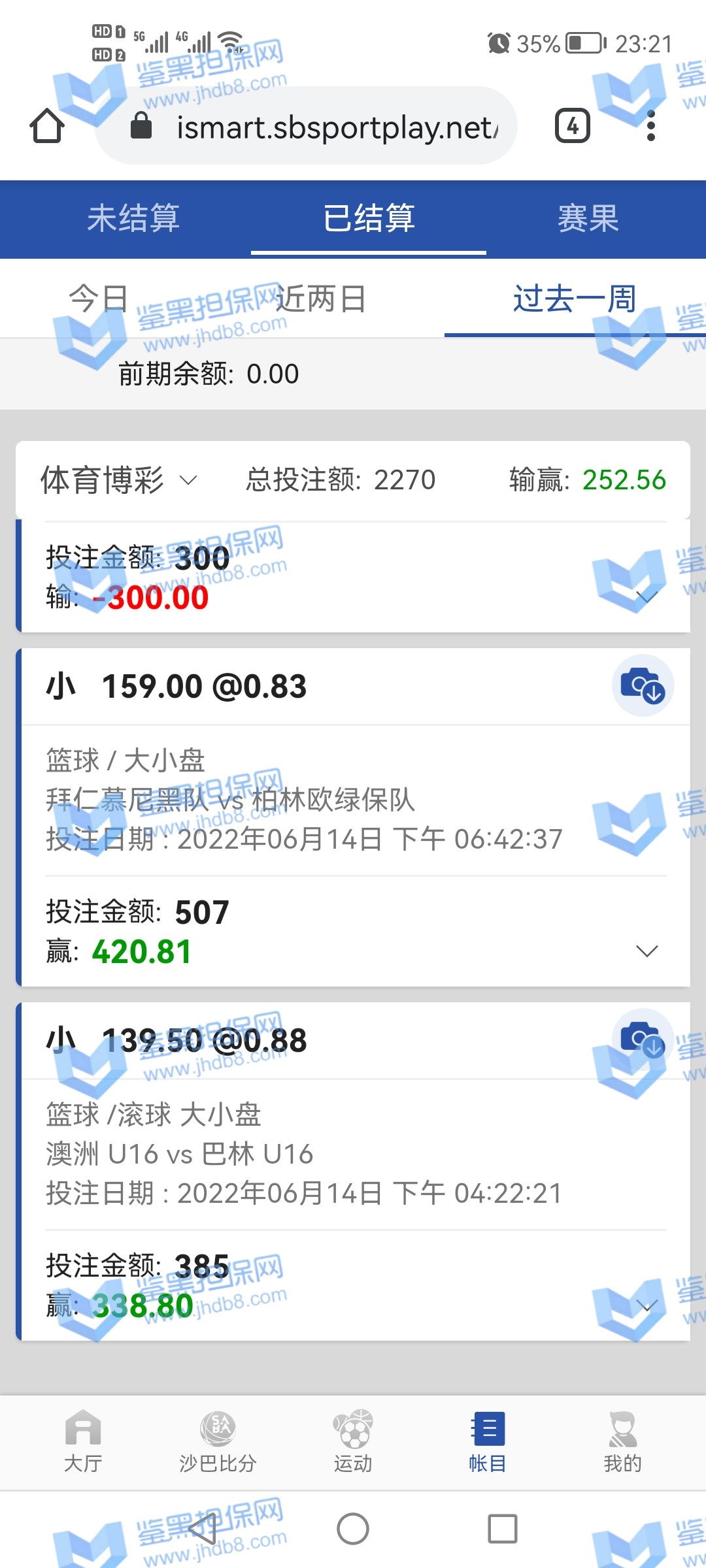Open 沙巴比分 scores
The height and width of the screenshot is (1568, 706).
point(218,1441)
